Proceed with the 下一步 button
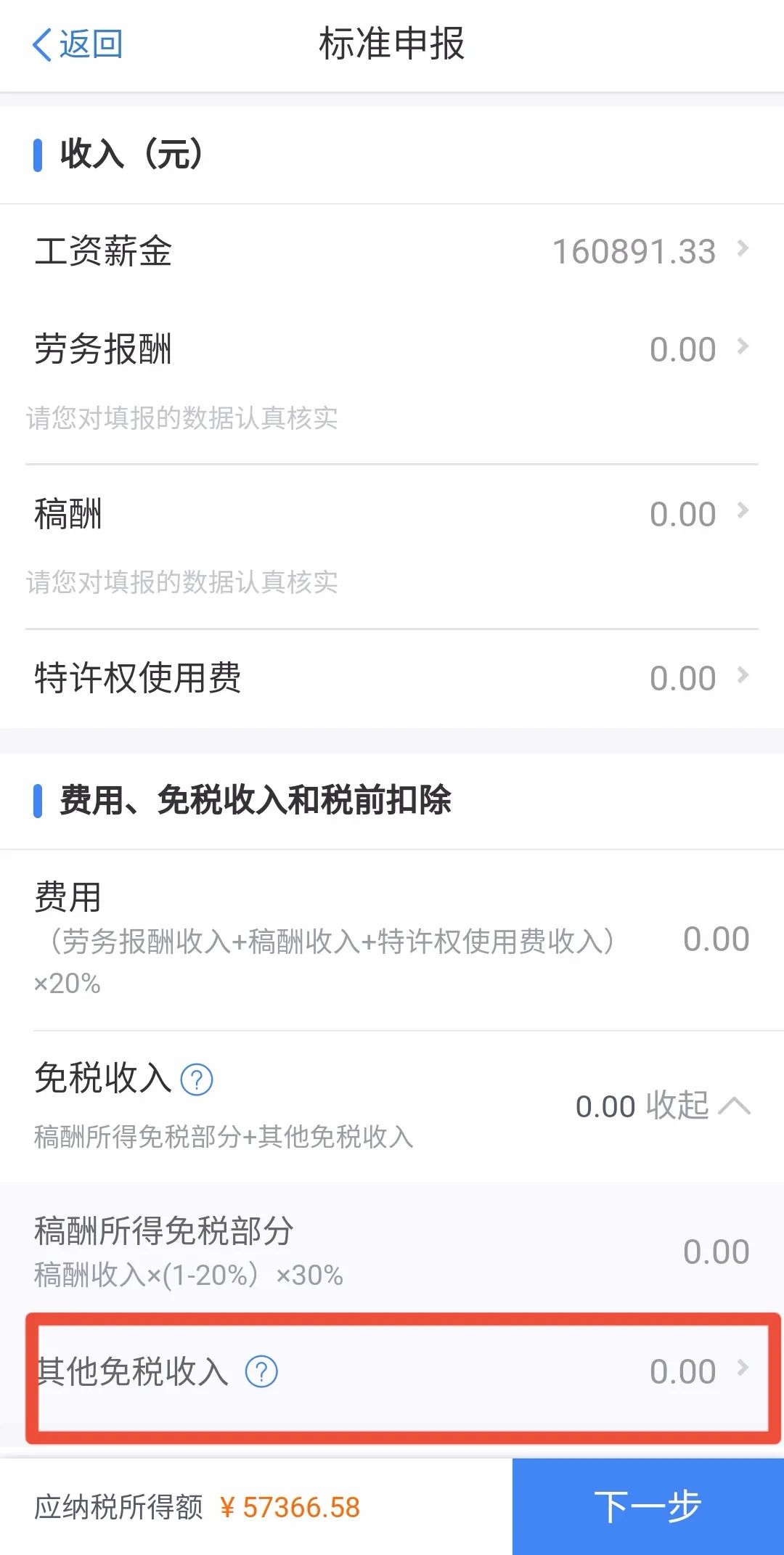This screenshot has width=784, height=1555. [648, 1506]
